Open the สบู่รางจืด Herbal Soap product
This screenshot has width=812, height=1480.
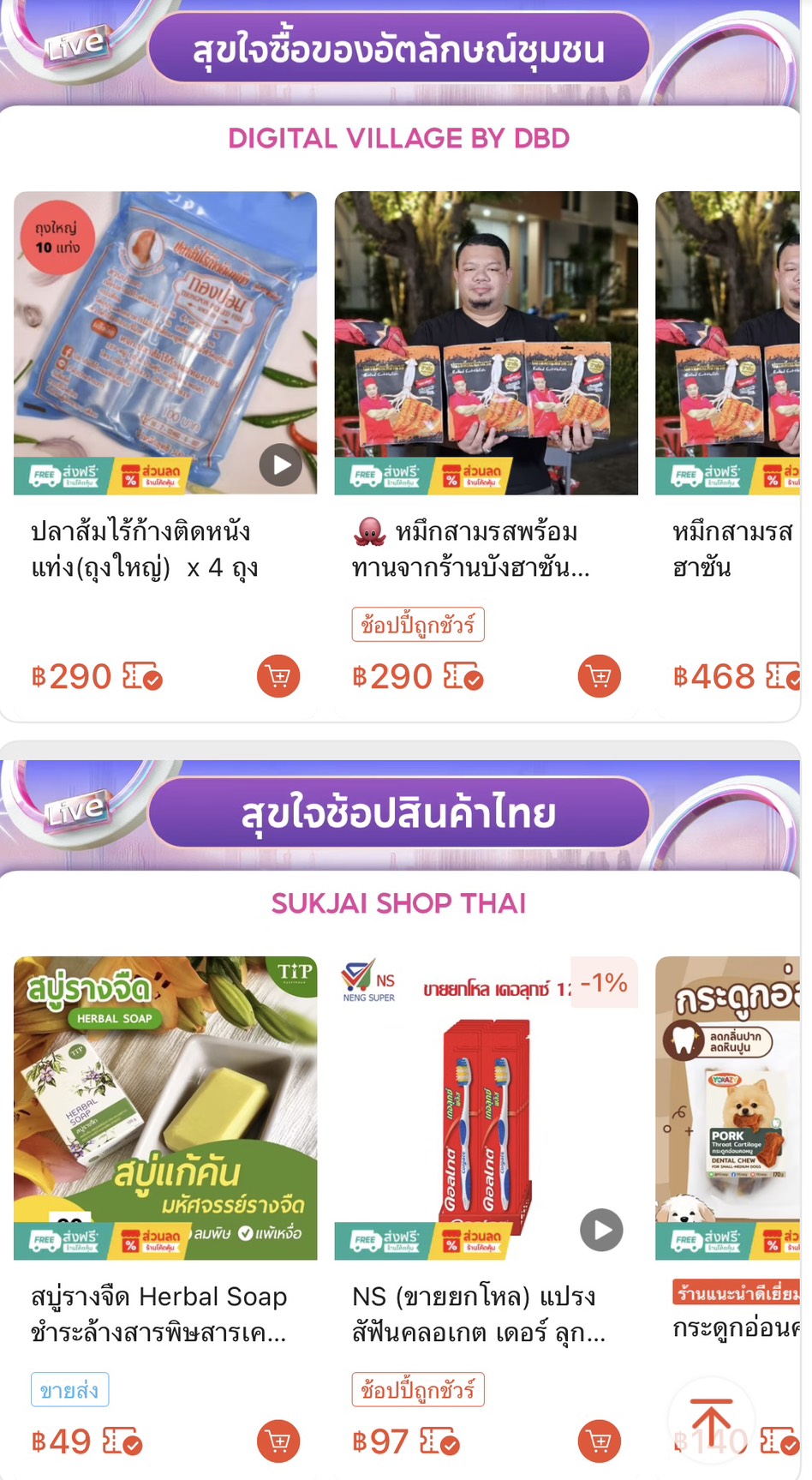165,1107
